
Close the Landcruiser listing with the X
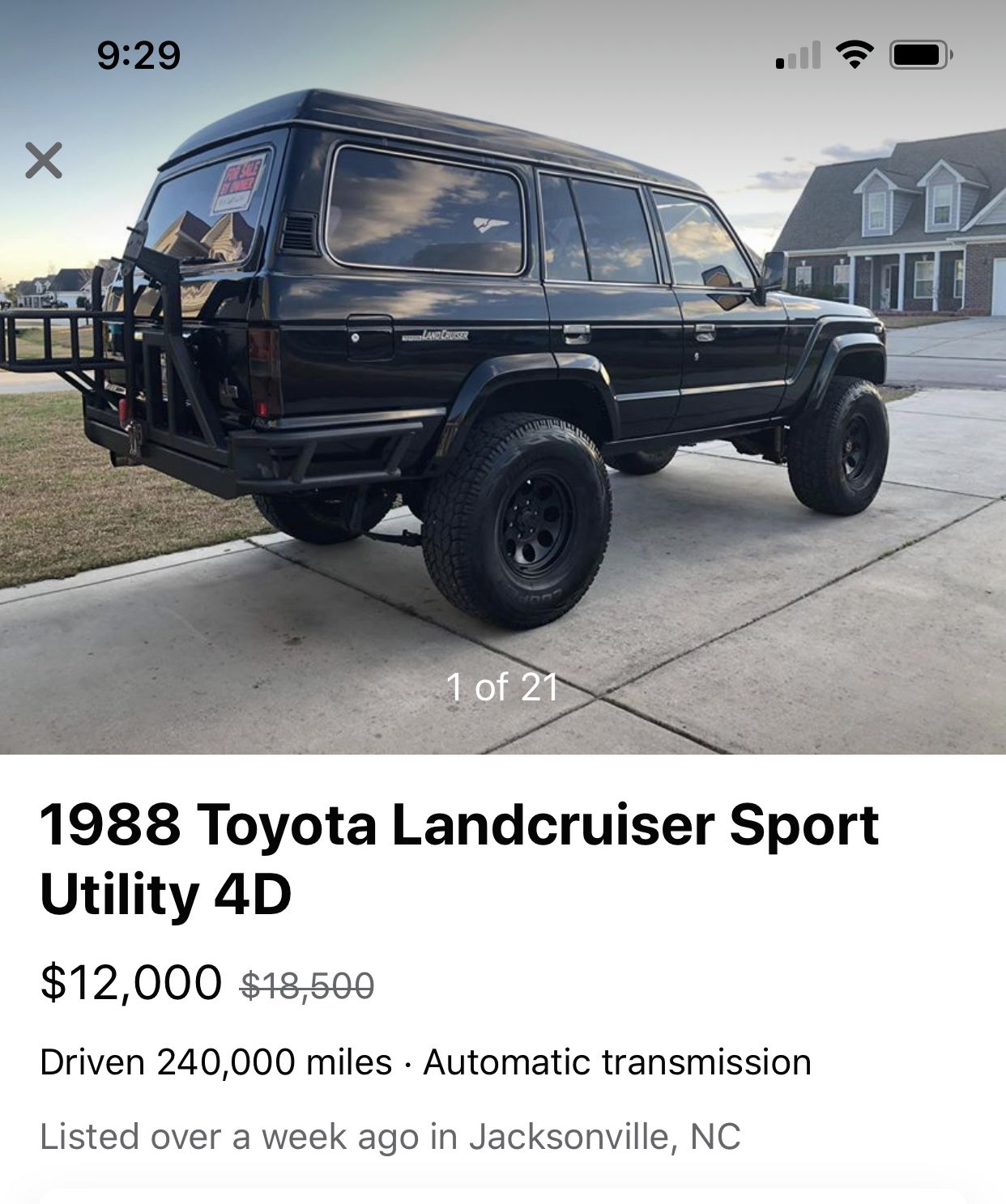coord(44,160)
